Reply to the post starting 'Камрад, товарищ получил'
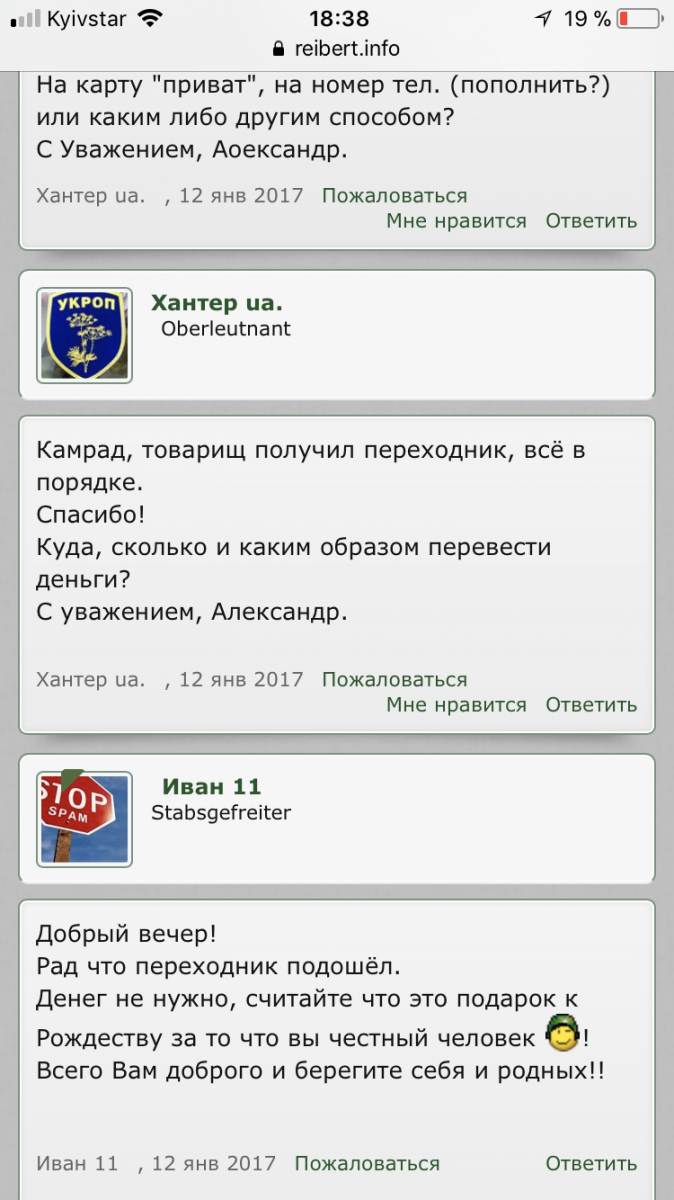The height and width of the screenshot is (1200, 674). 591,704
